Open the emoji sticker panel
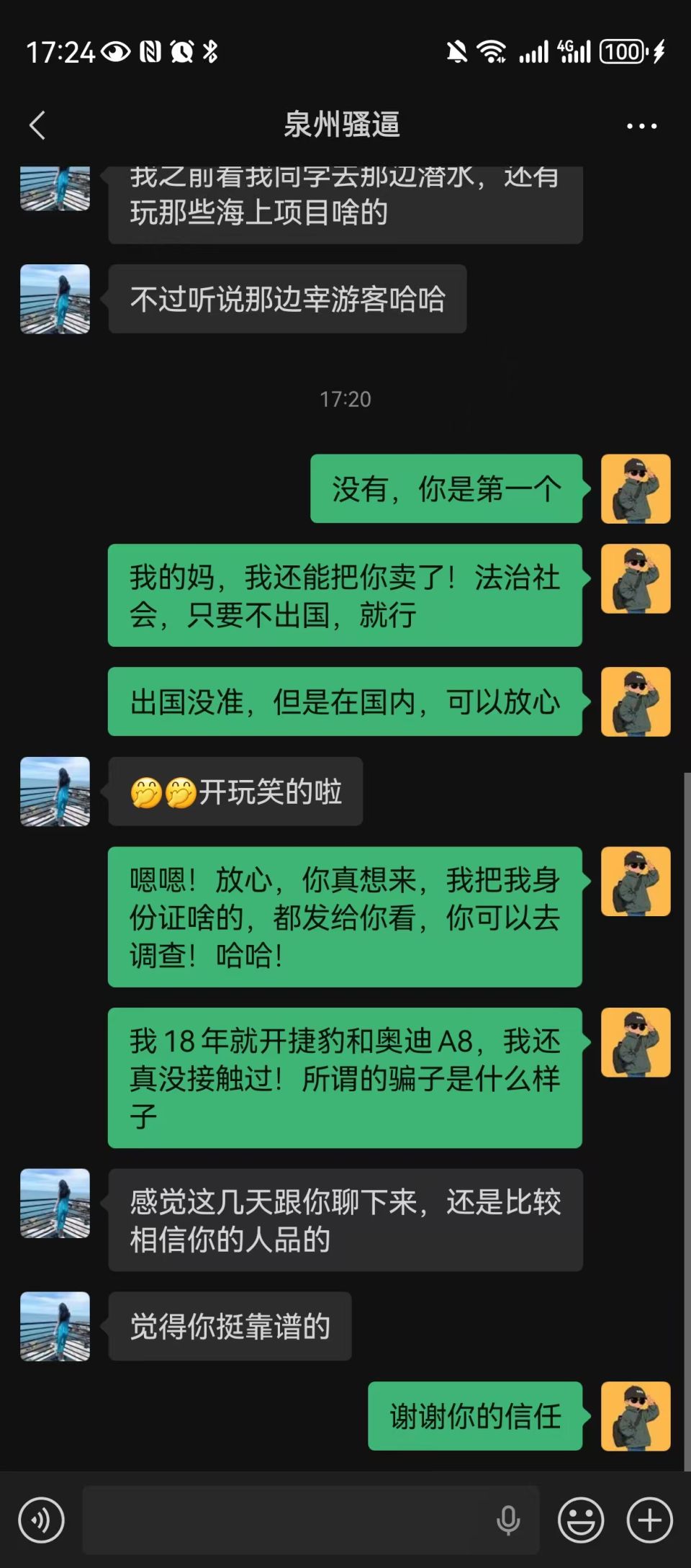This screenshot has width=691, height=1568. tap(580, 1520)
